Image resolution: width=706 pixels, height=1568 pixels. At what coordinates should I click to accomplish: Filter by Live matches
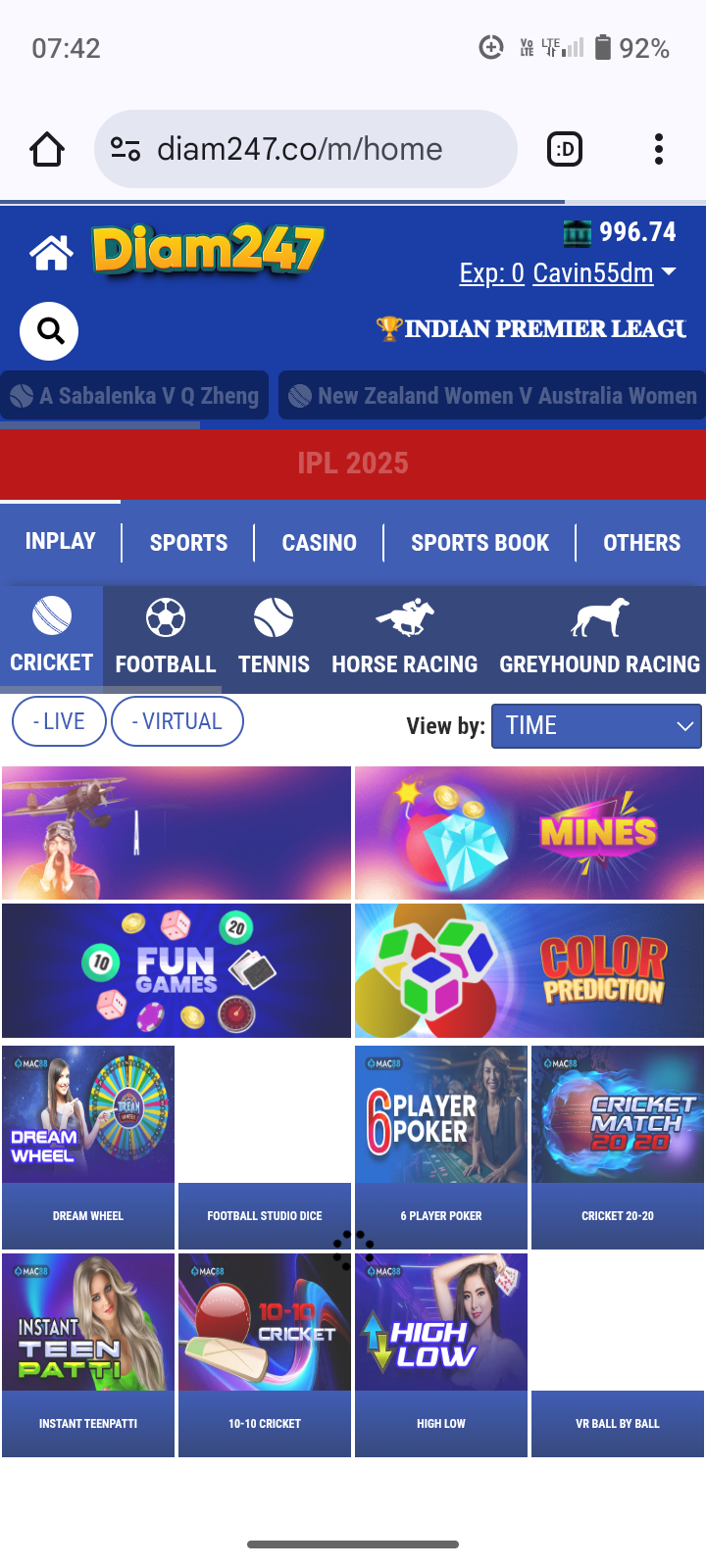pyautogui.click(x=59, y=722)
